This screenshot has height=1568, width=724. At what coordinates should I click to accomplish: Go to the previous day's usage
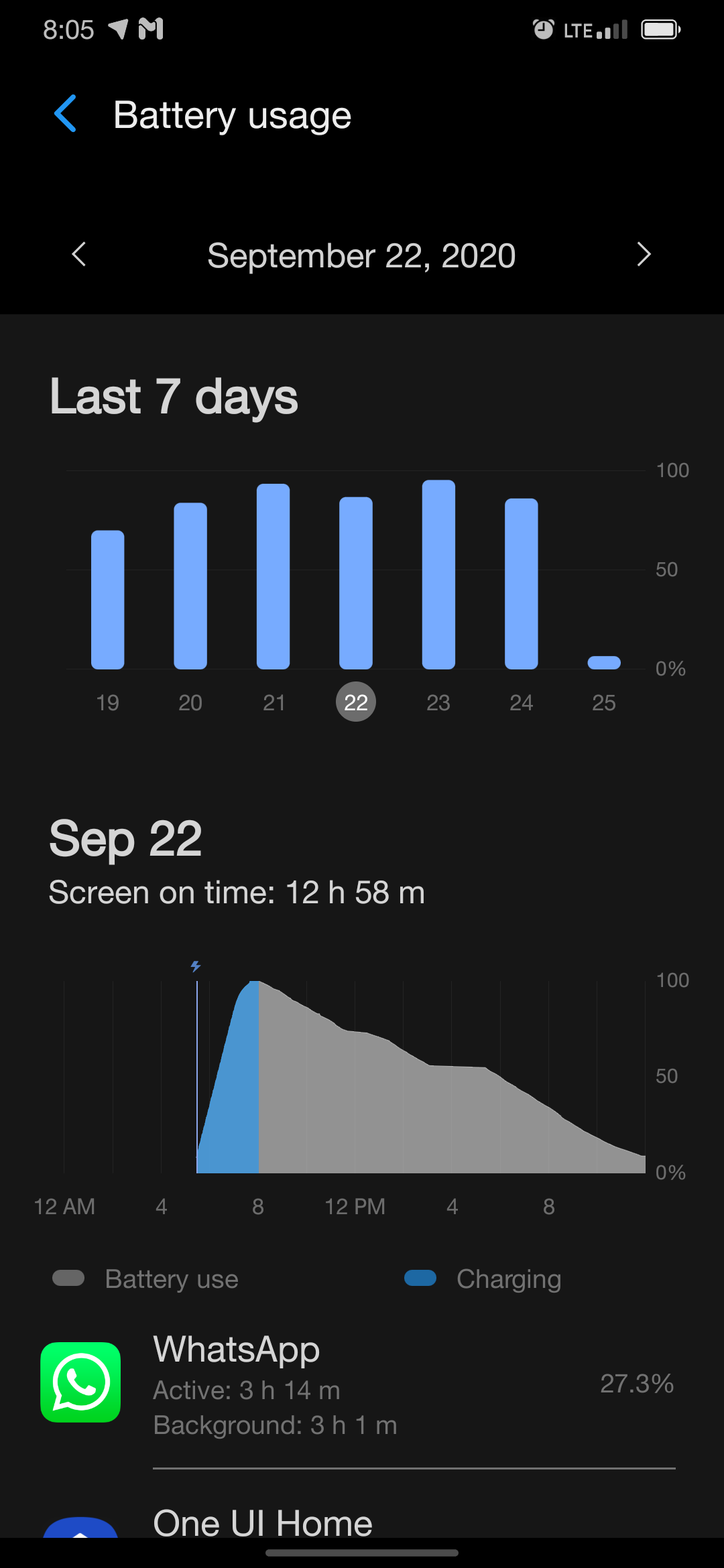pos(79,254)
